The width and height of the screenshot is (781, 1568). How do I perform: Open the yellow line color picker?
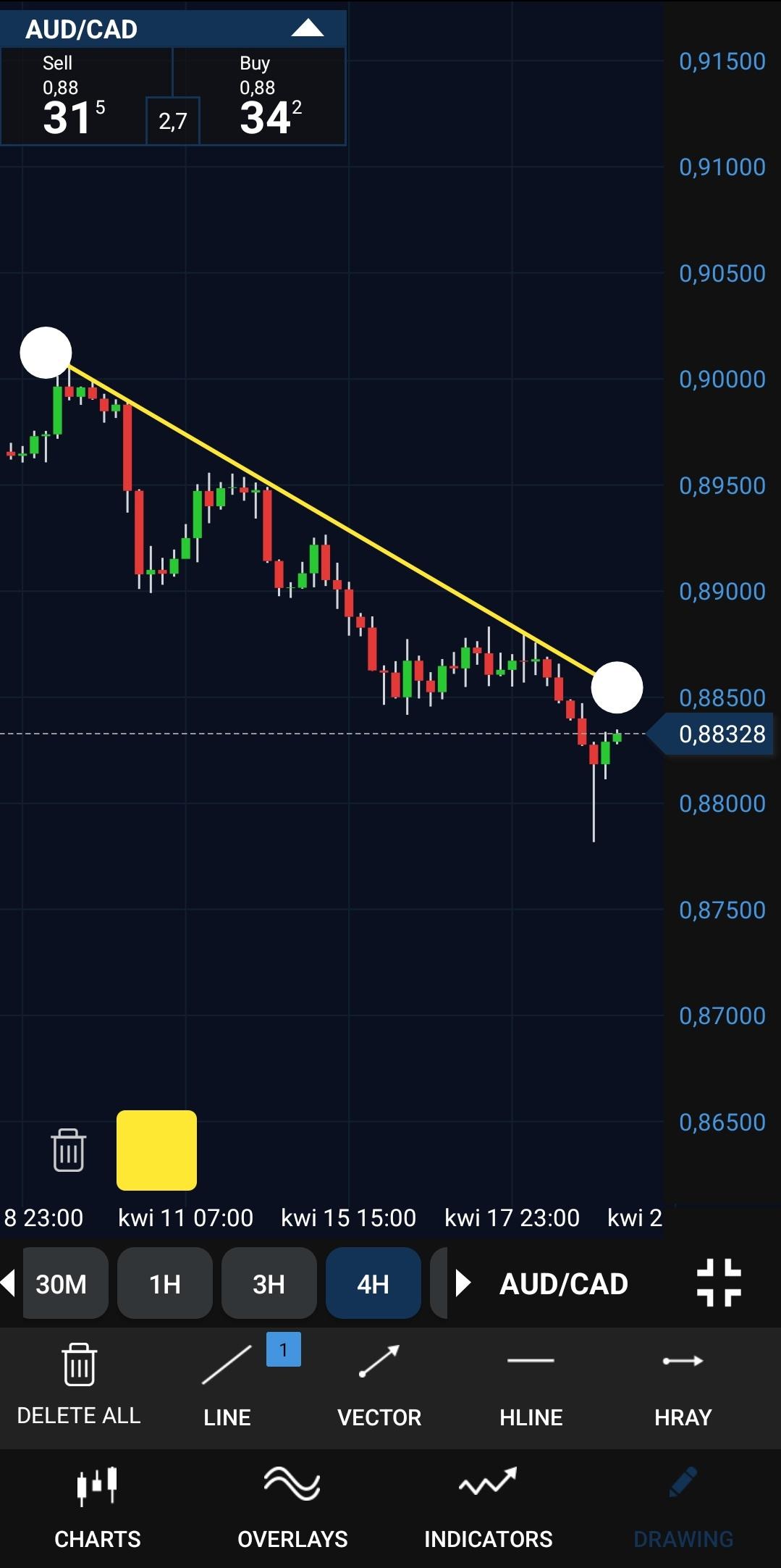[156, 1150]
